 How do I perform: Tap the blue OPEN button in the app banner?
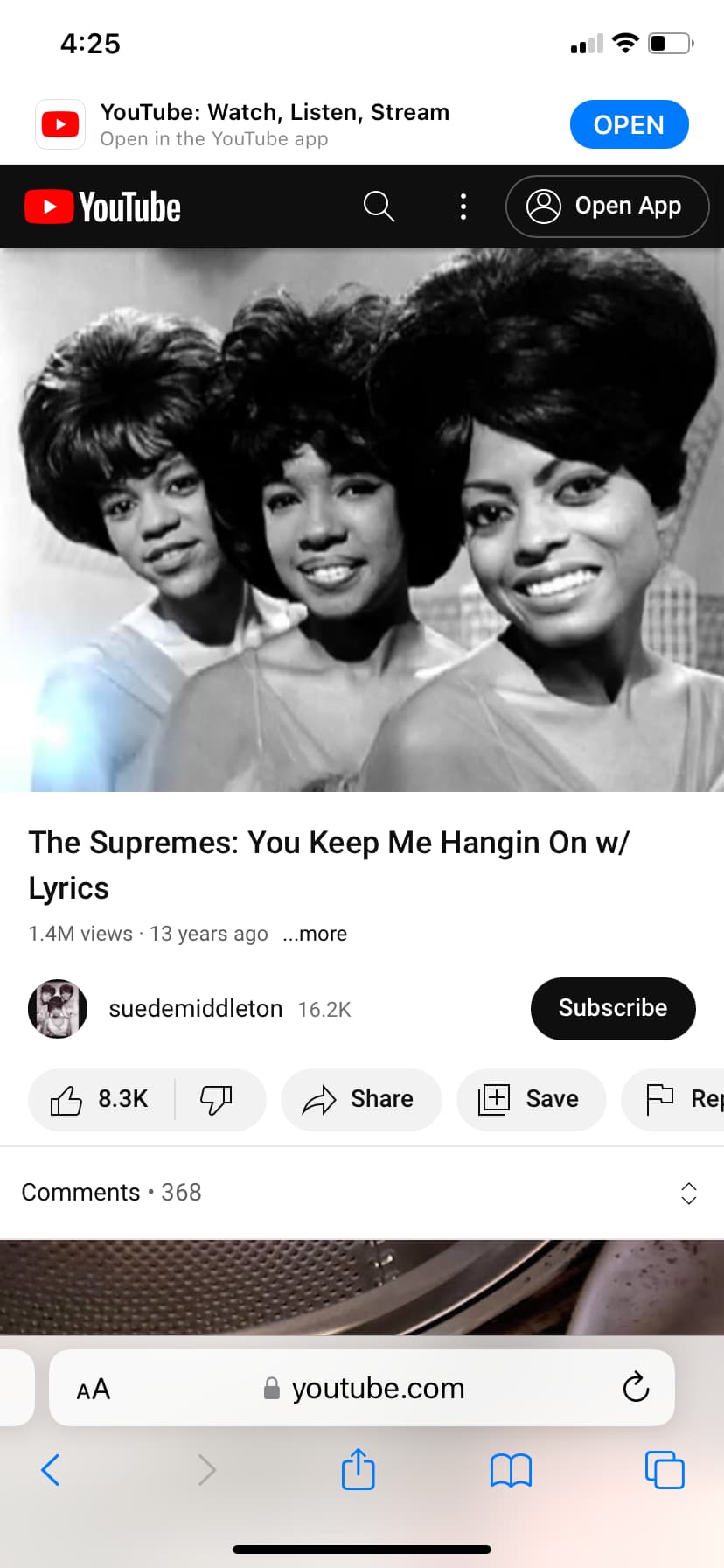(x=629, y=124)
